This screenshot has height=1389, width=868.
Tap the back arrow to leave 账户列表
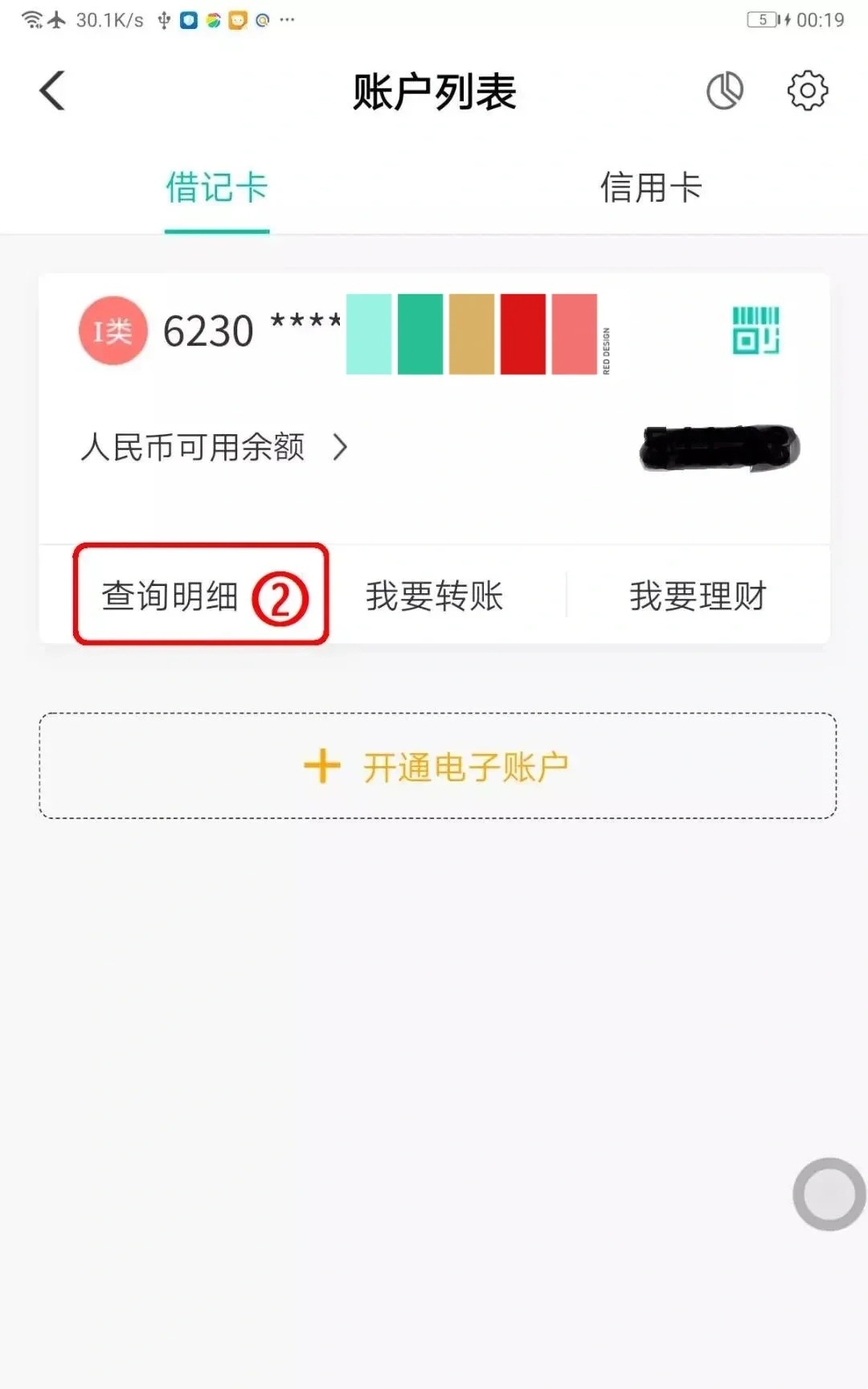tap(51, 90)
